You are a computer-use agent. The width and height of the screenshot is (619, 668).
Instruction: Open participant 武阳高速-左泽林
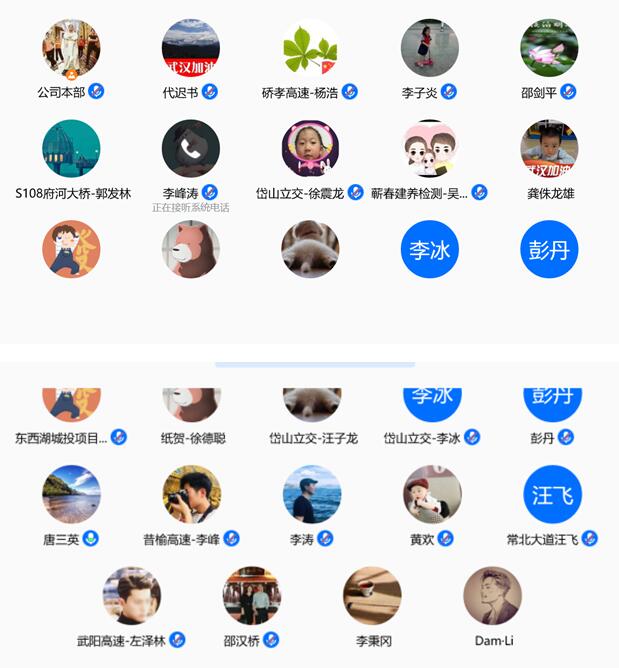tap(132, 596)
